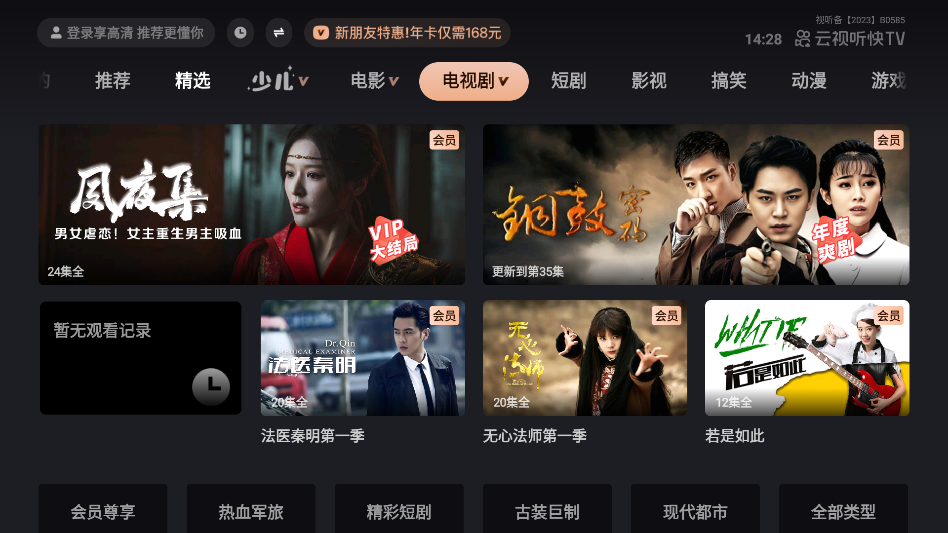
Task: Open the 若是如此 series card
Action: point(806,358)
